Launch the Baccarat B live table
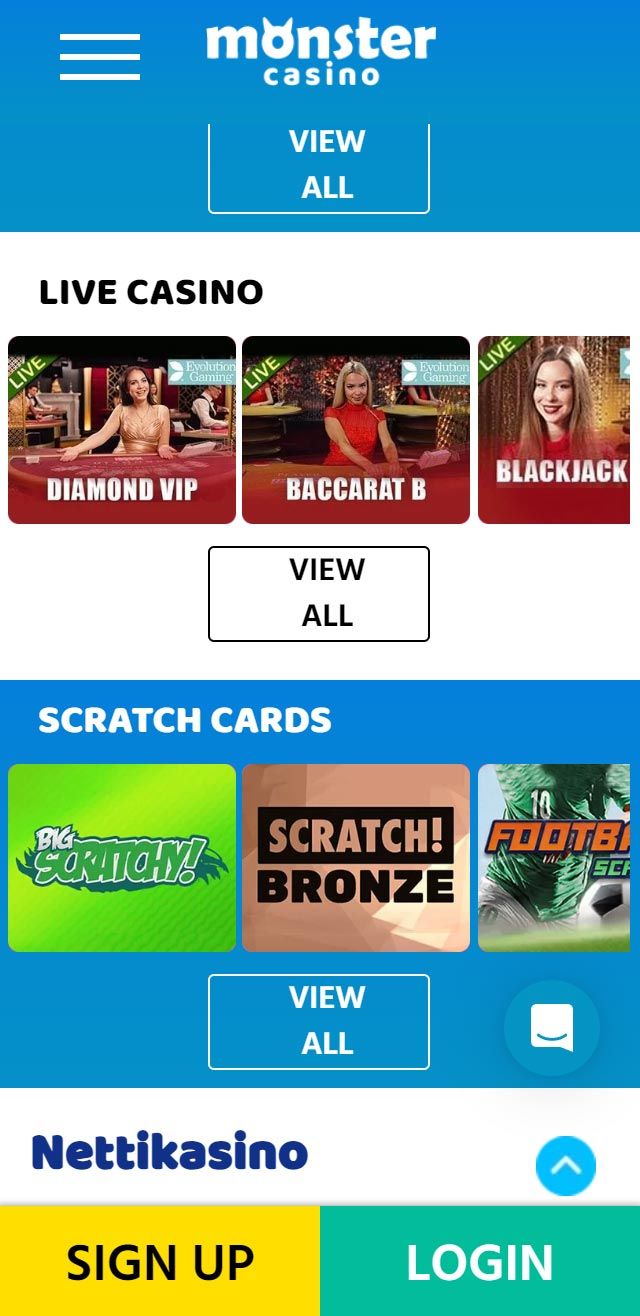The image size is (640, 1316). (x=356, y=430)
